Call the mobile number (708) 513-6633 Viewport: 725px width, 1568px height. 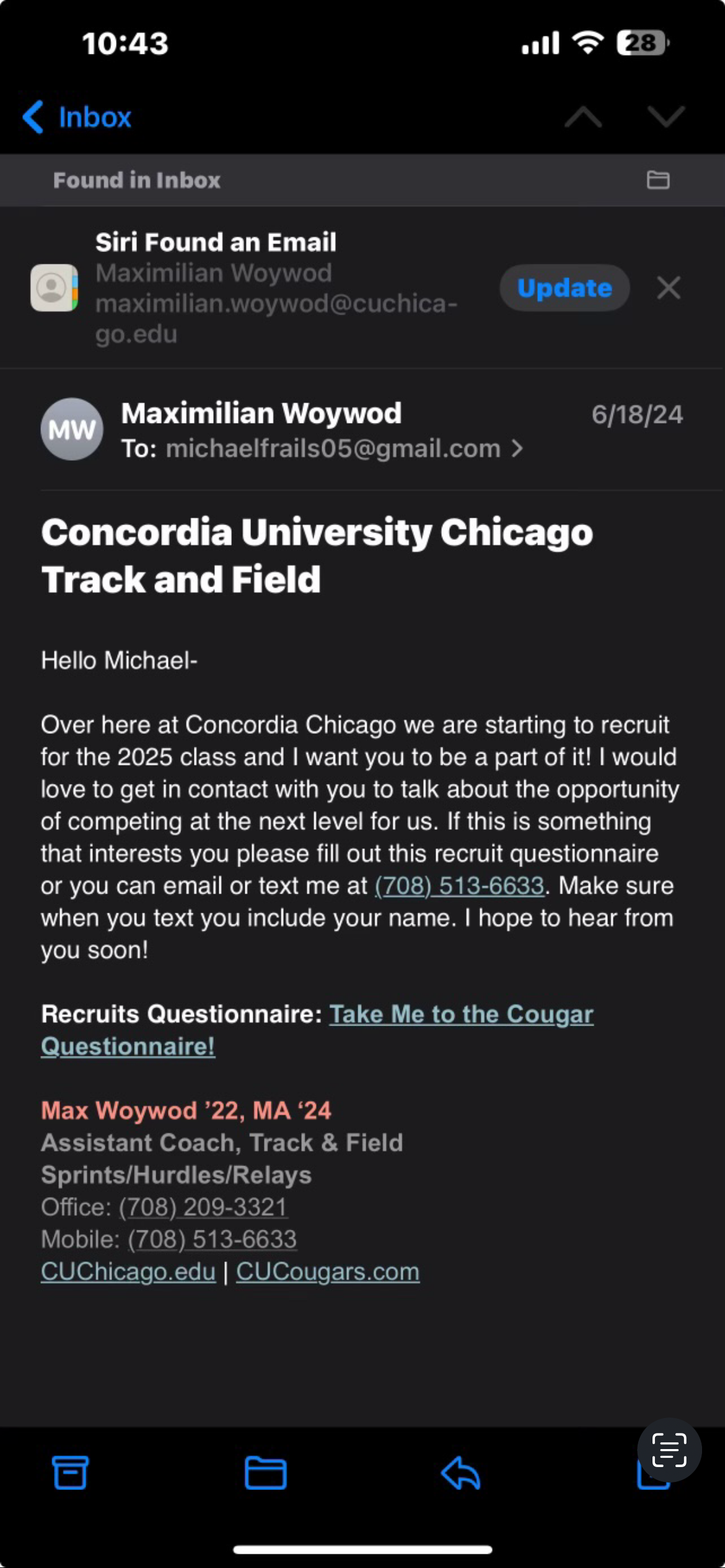pos(212,1239)
